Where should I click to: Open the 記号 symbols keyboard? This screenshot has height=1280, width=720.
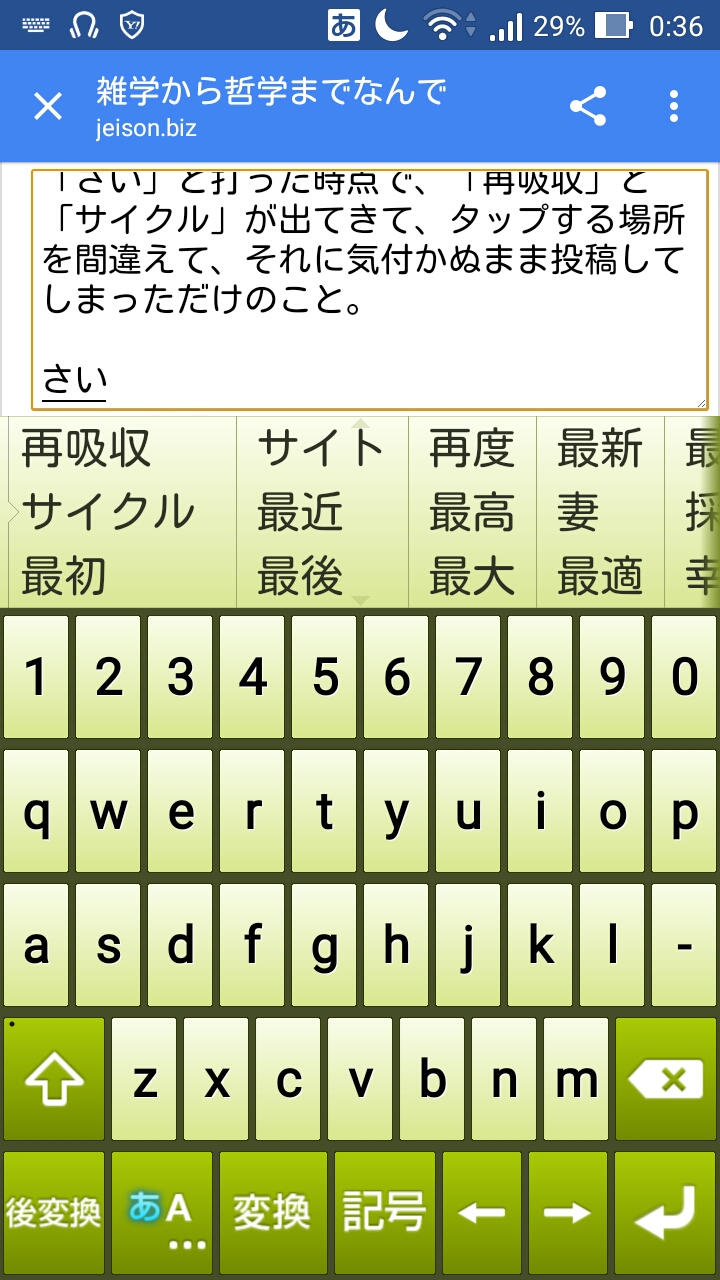[385, 1212]
